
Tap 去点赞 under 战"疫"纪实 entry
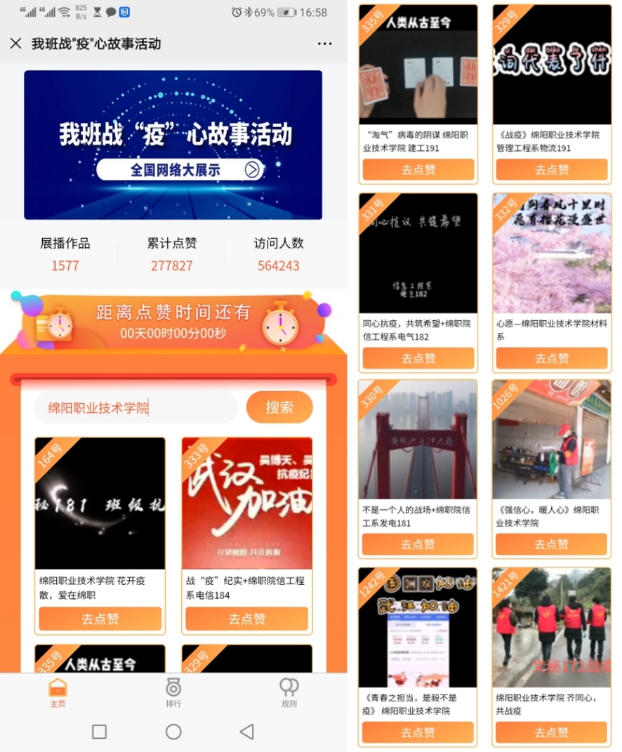tap(246, 619)
